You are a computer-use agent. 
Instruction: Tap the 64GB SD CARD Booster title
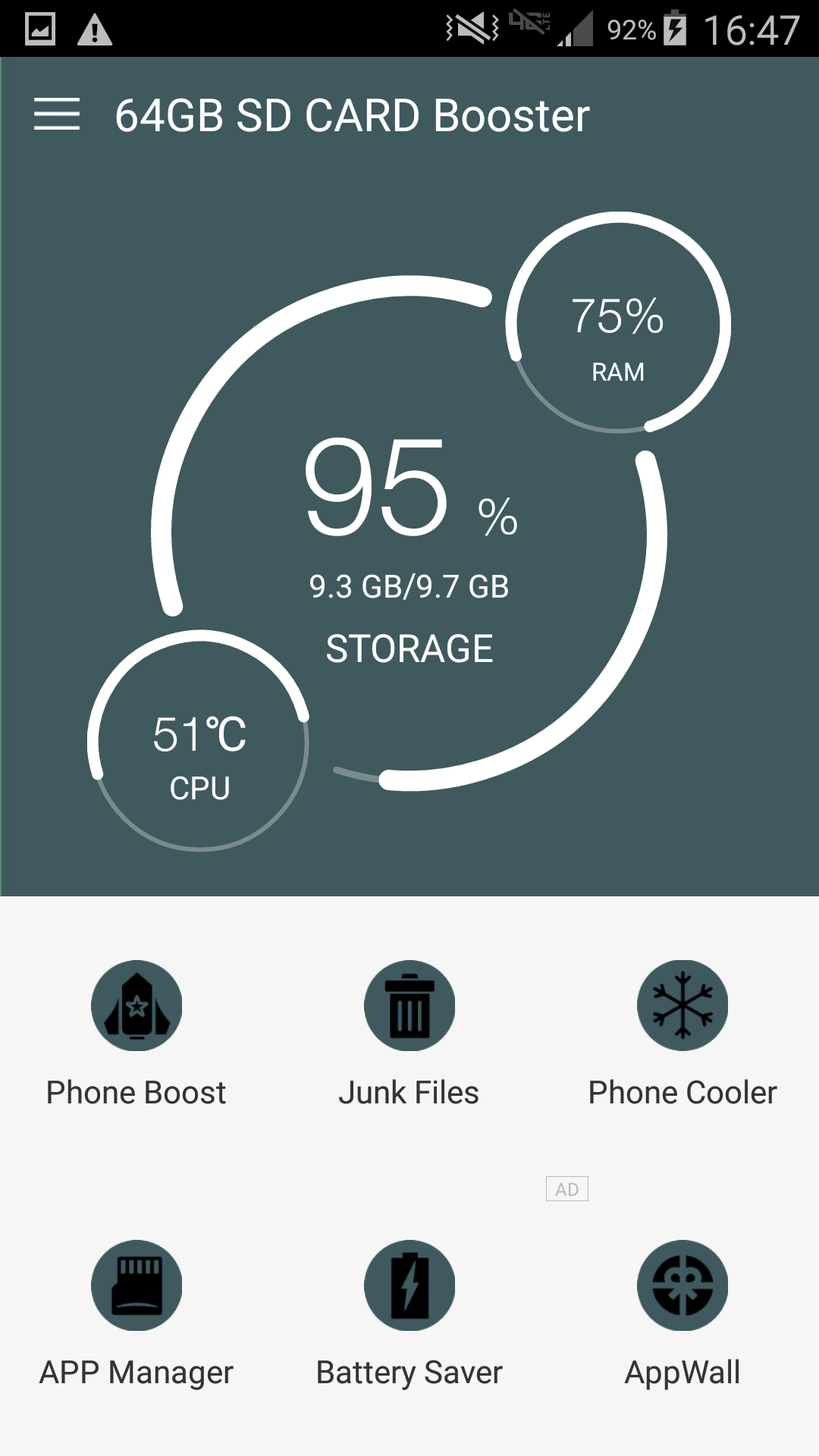click(x=352, y=115)
